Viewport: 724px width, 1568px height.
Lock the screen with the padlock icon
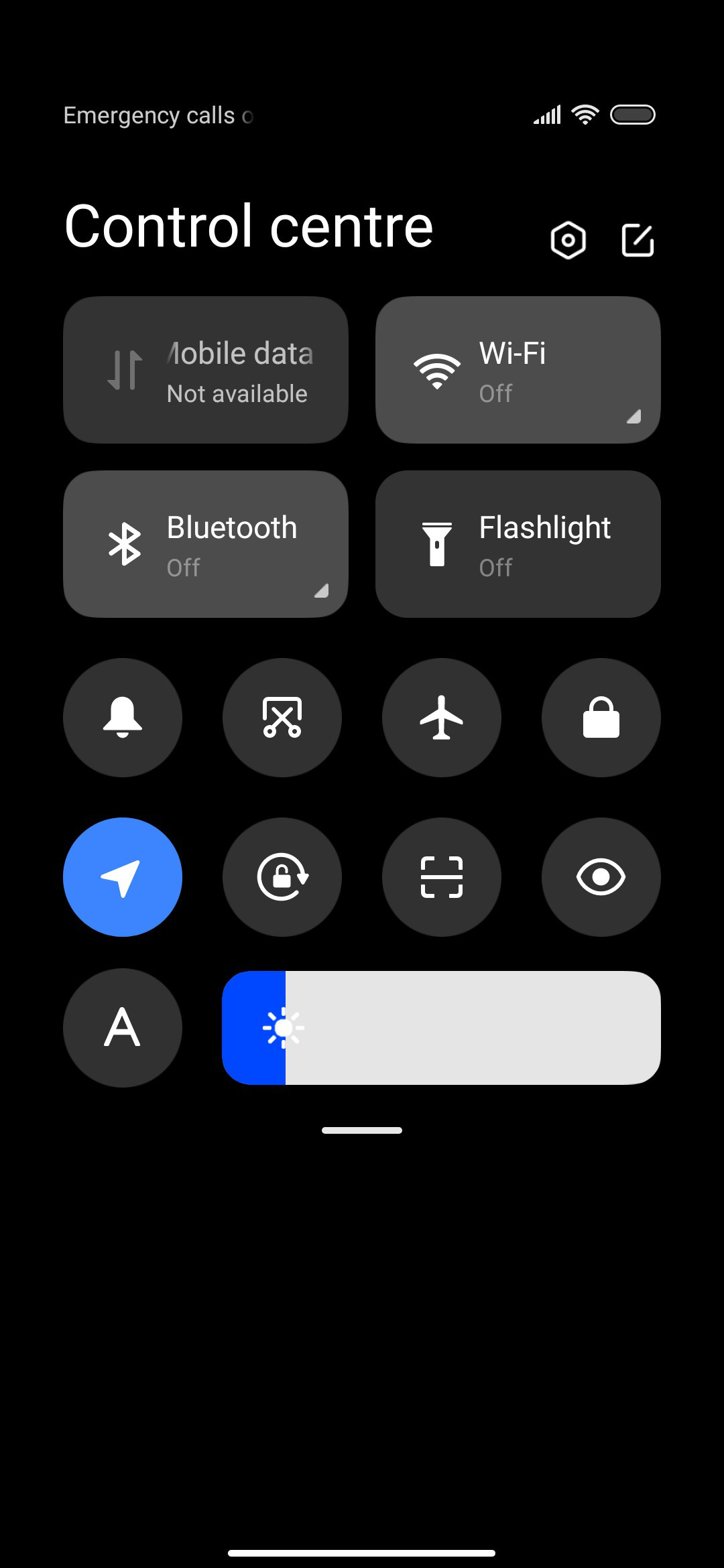(x=601, y=718)
